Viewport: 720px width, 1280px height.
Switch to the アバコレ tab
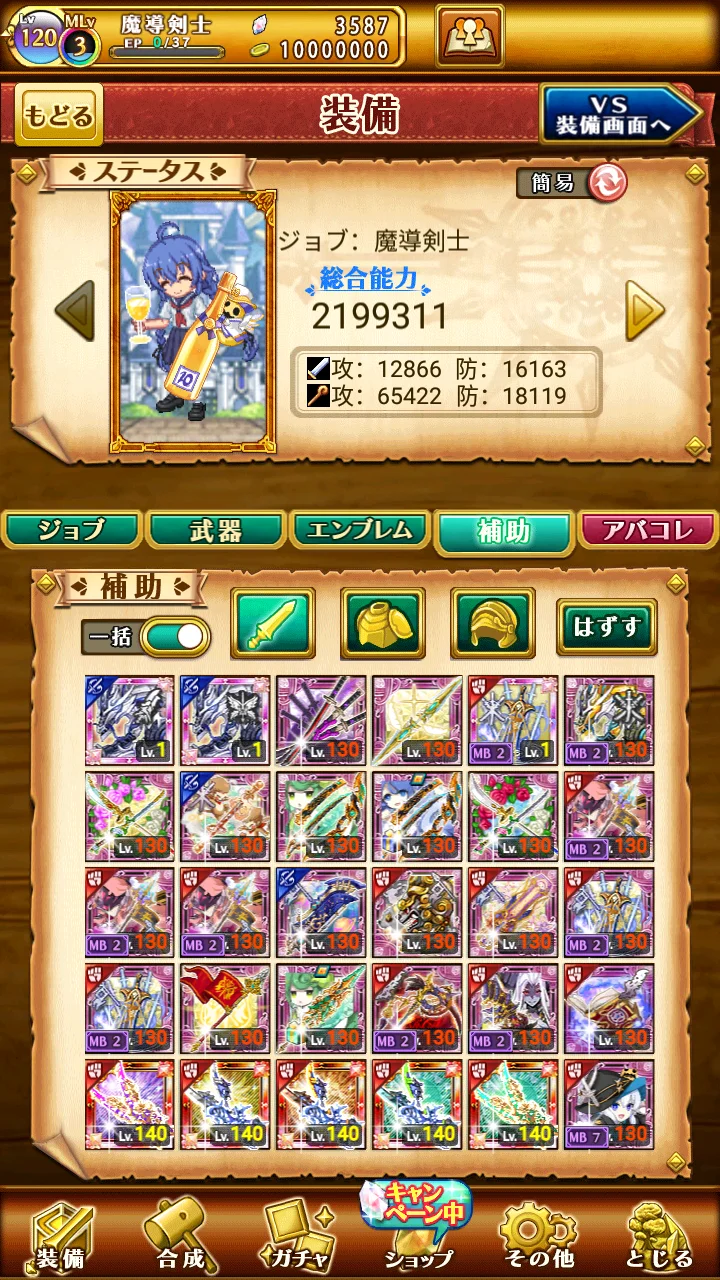click(x=648, y=530)
